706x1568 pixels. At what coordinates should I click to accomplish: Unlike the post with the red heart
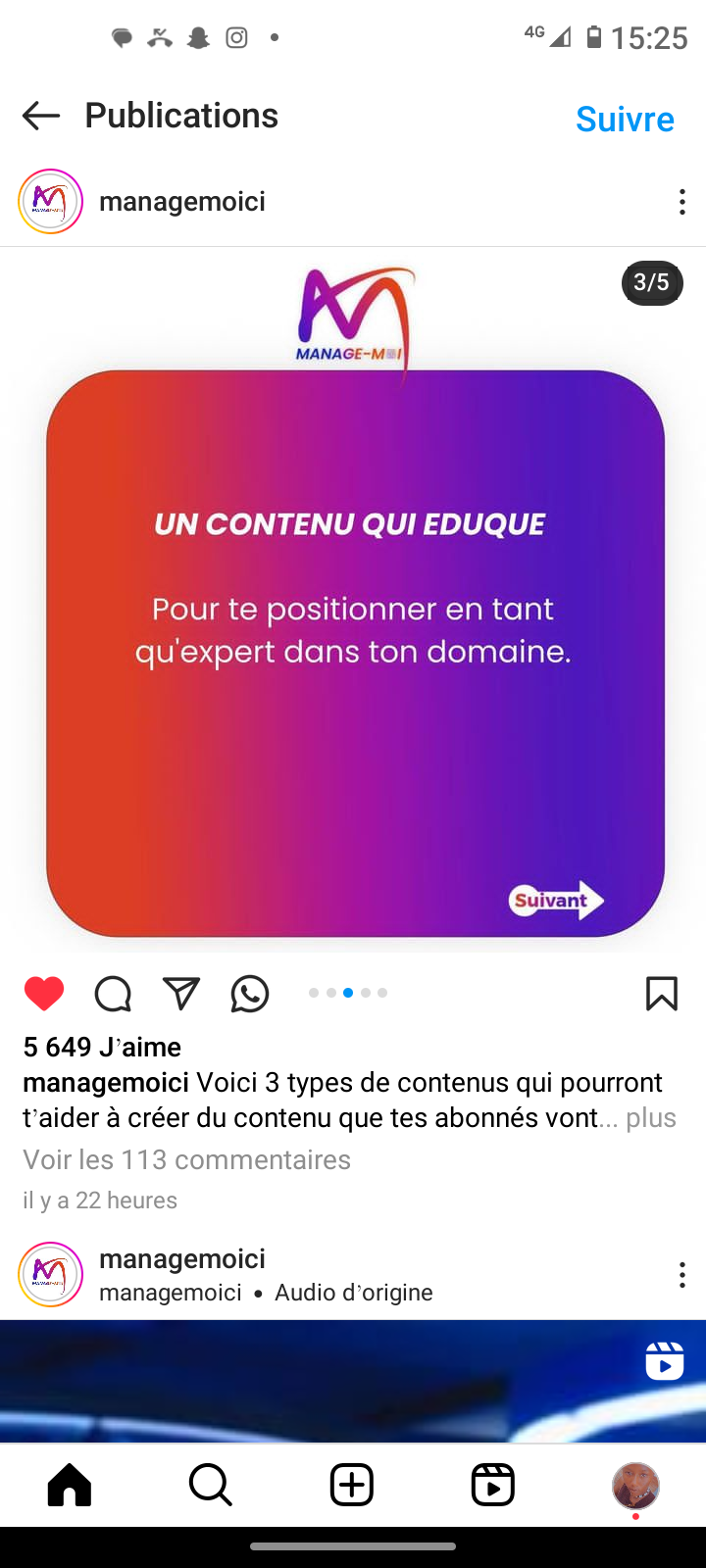(44, 994)
